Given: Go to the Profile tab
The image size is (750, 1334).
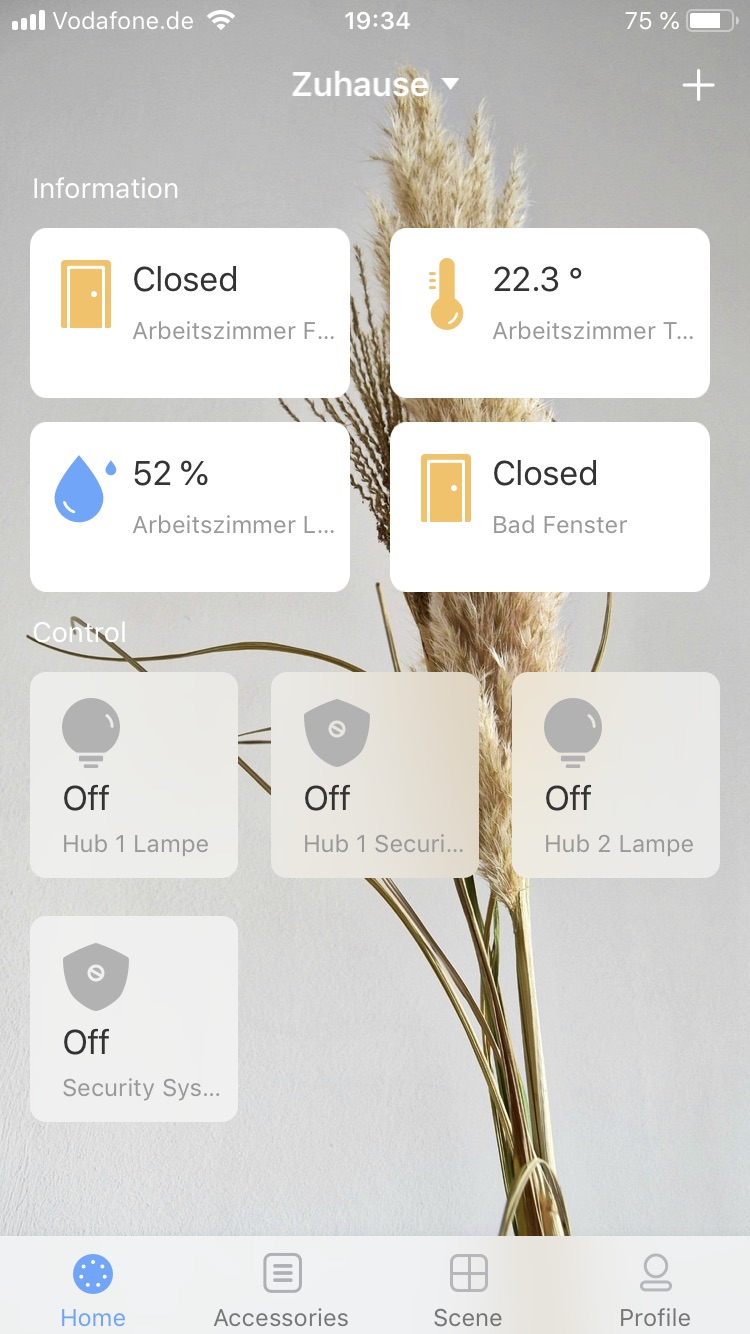Looking at the screenshot, I should [x=655, y=1290].
